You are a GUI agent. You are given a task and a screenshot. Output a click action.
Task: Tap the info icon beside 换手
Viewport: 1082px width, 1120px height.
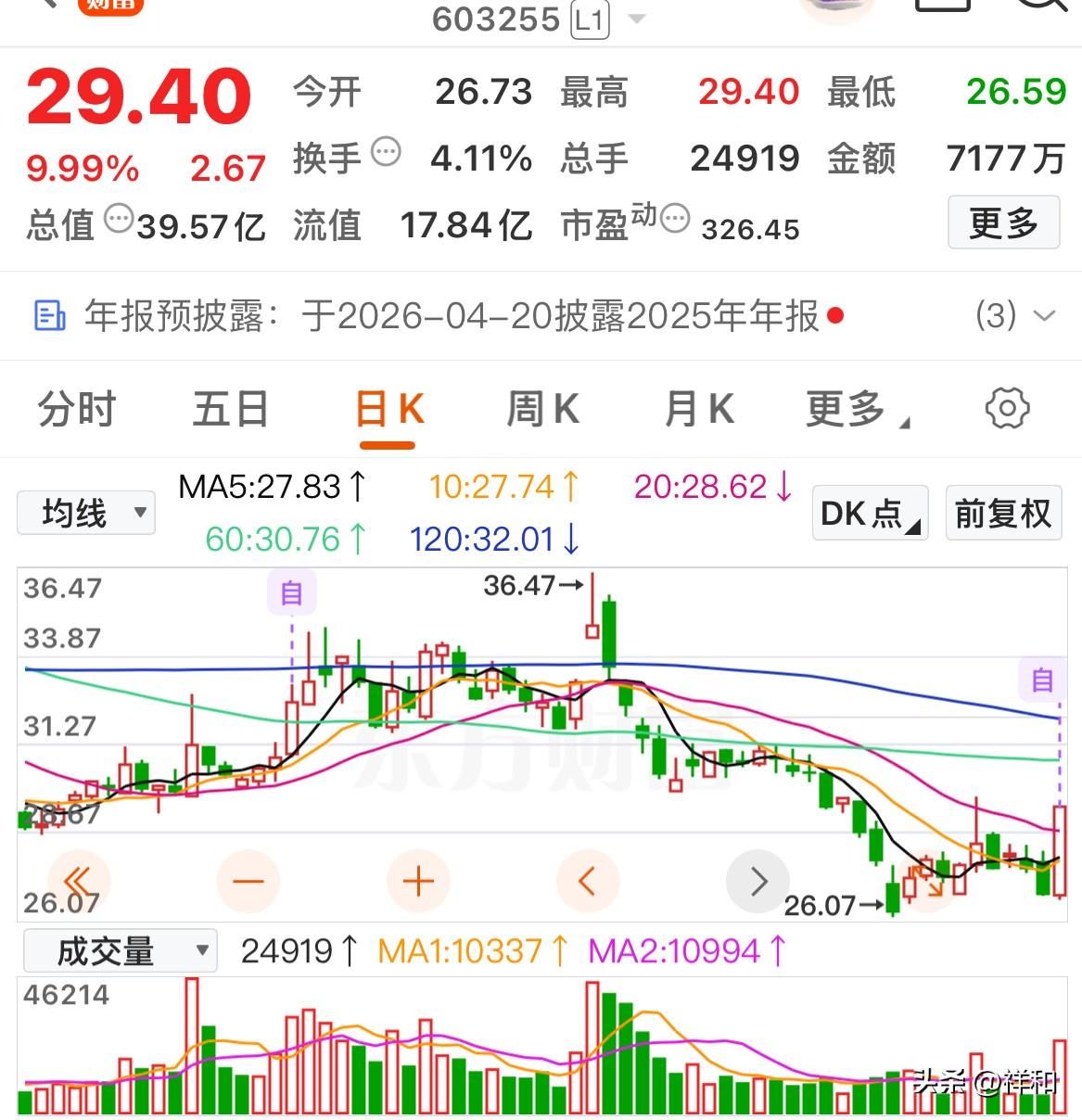[x=387, y=153]
